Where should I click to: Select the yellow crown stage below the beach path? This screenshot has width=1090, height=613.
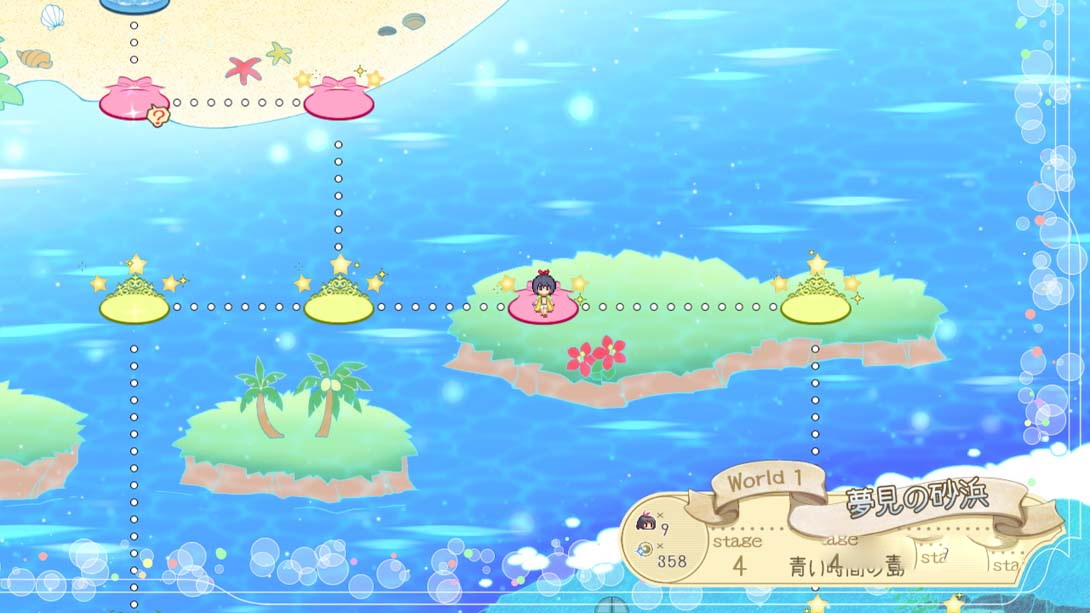(x=339, y=304)
